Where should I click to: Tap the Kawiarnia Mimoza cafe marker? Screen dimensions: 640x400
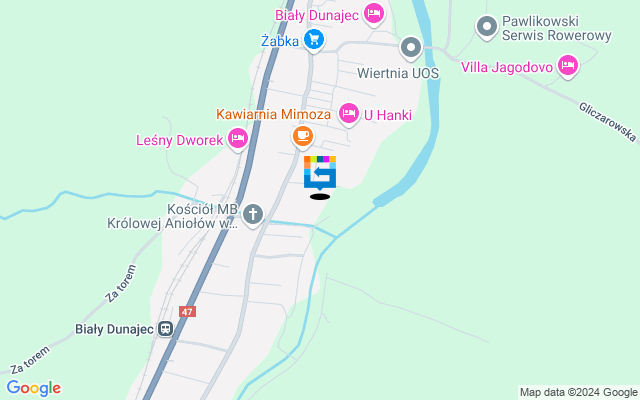tap(303, 135)
